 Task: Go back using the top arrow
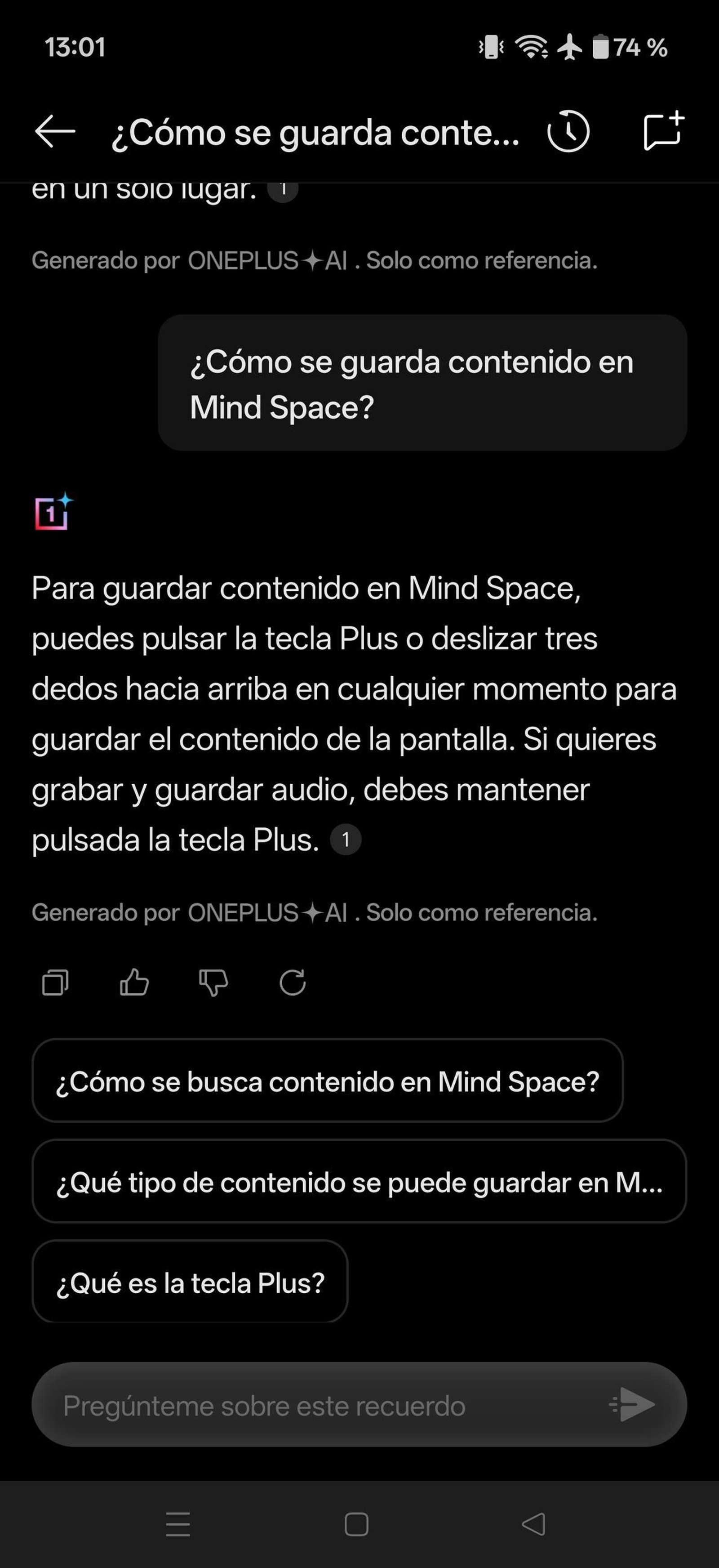(x=55, y=131)
